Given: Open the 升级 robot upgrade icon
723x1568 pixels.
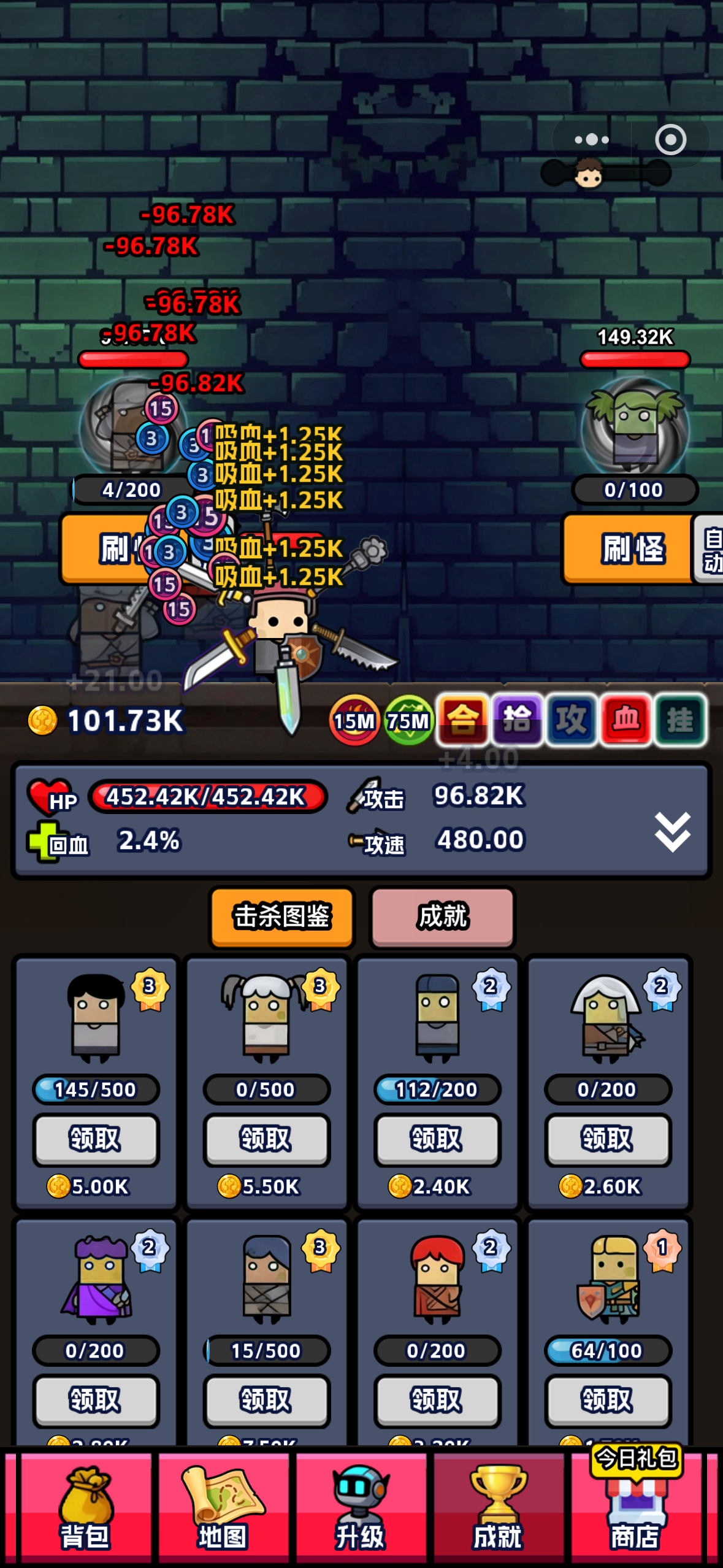Looking at the screenshot, I should coord(361,1515).
